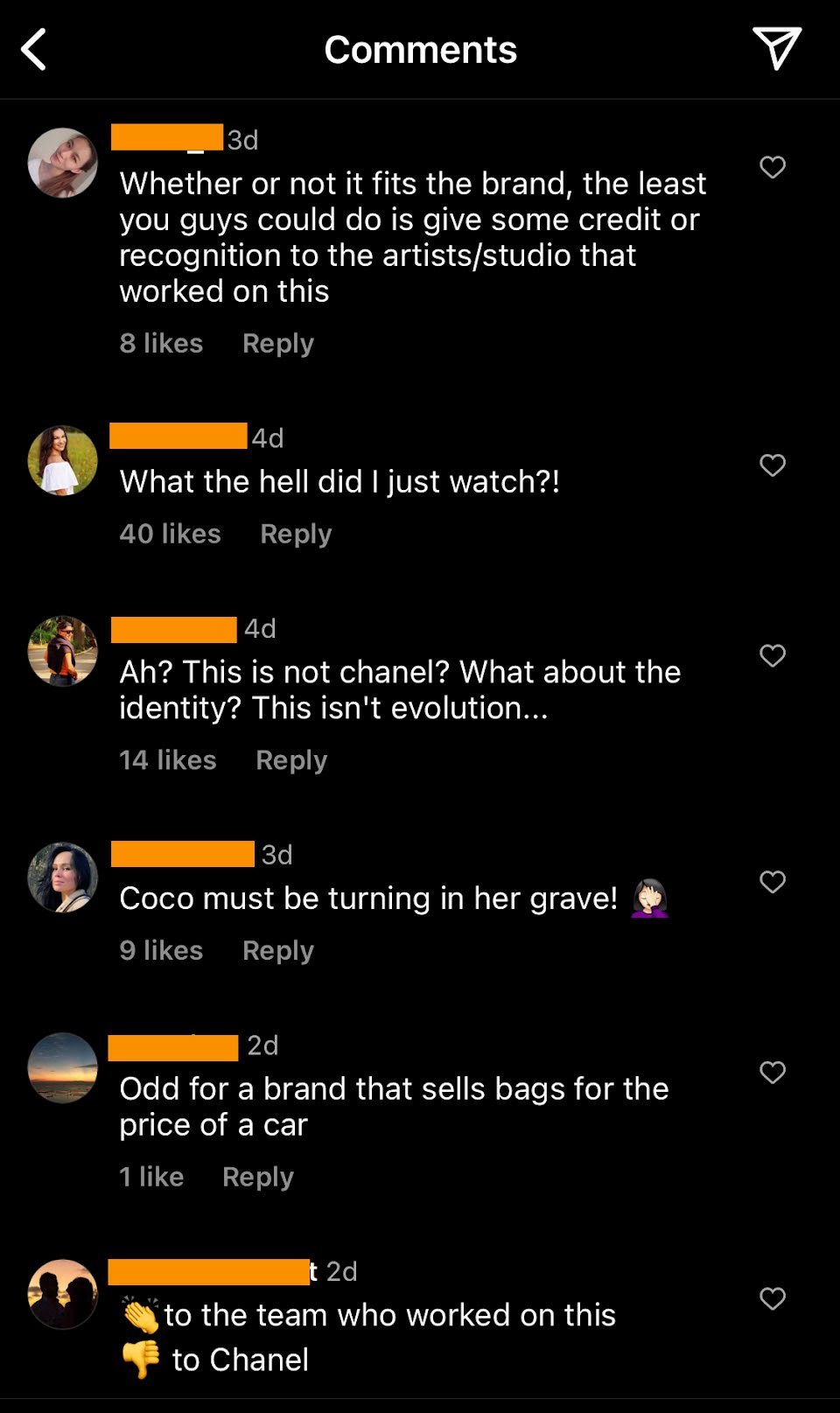Reply to the comment with 14 likes
The width and height of the screenshot is (840, 1413).
(291, 759)
